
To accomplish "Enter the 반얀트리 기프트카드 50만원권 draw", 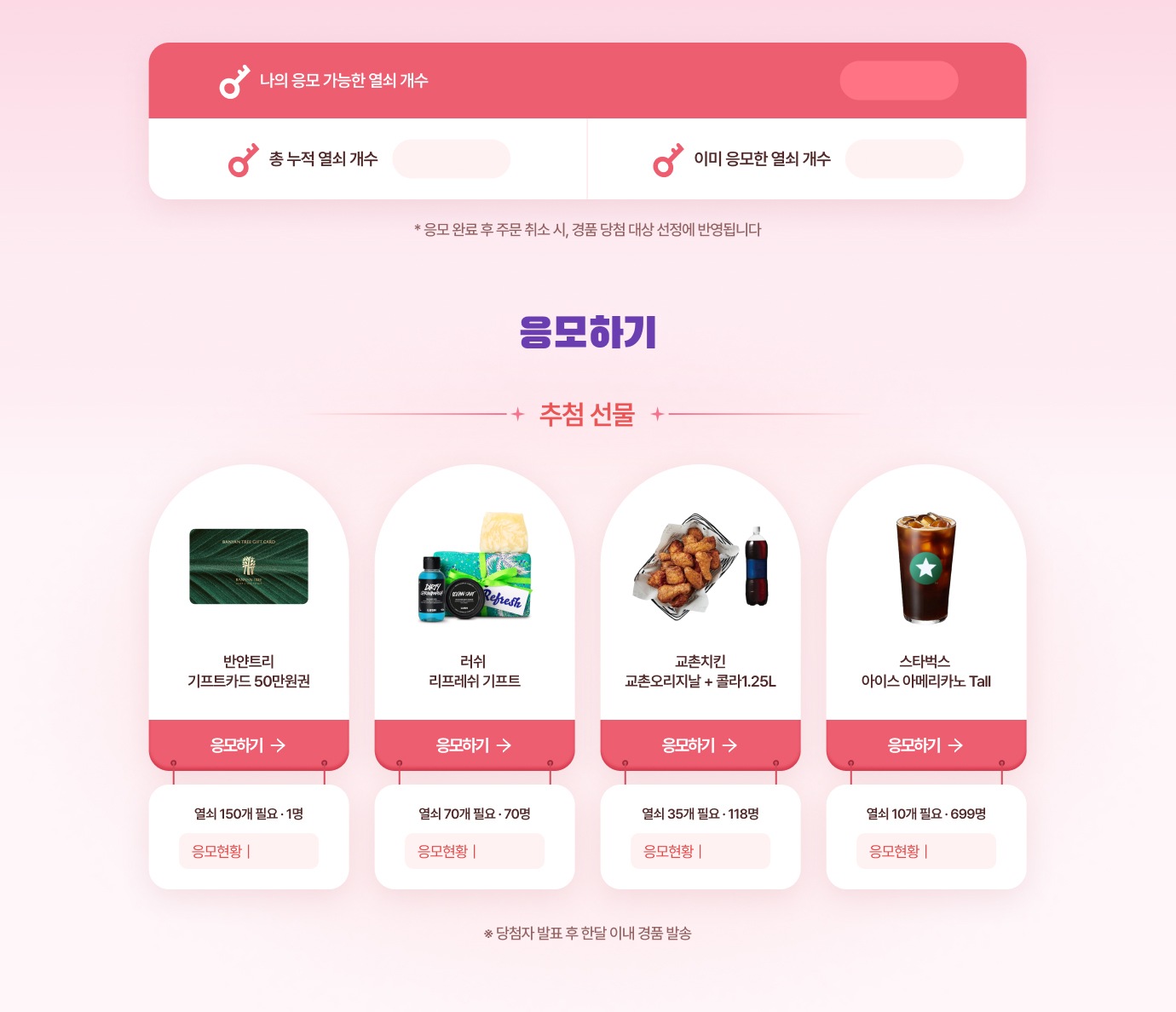I will (x=248, y=745).
